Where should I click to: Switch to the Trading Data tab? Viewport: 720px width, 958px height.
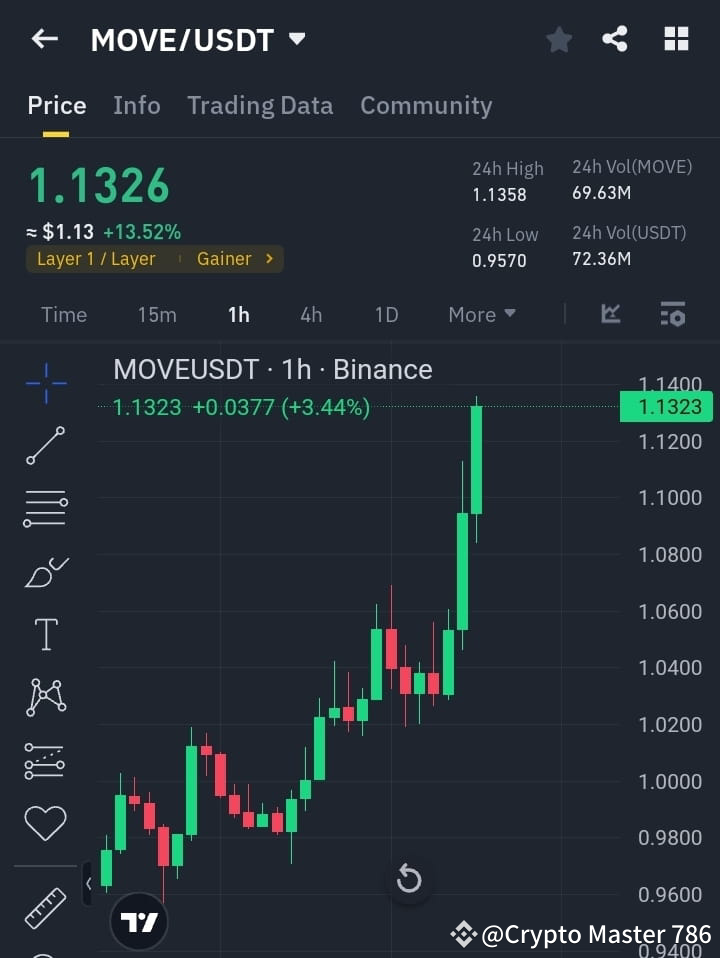click(260, 105)
